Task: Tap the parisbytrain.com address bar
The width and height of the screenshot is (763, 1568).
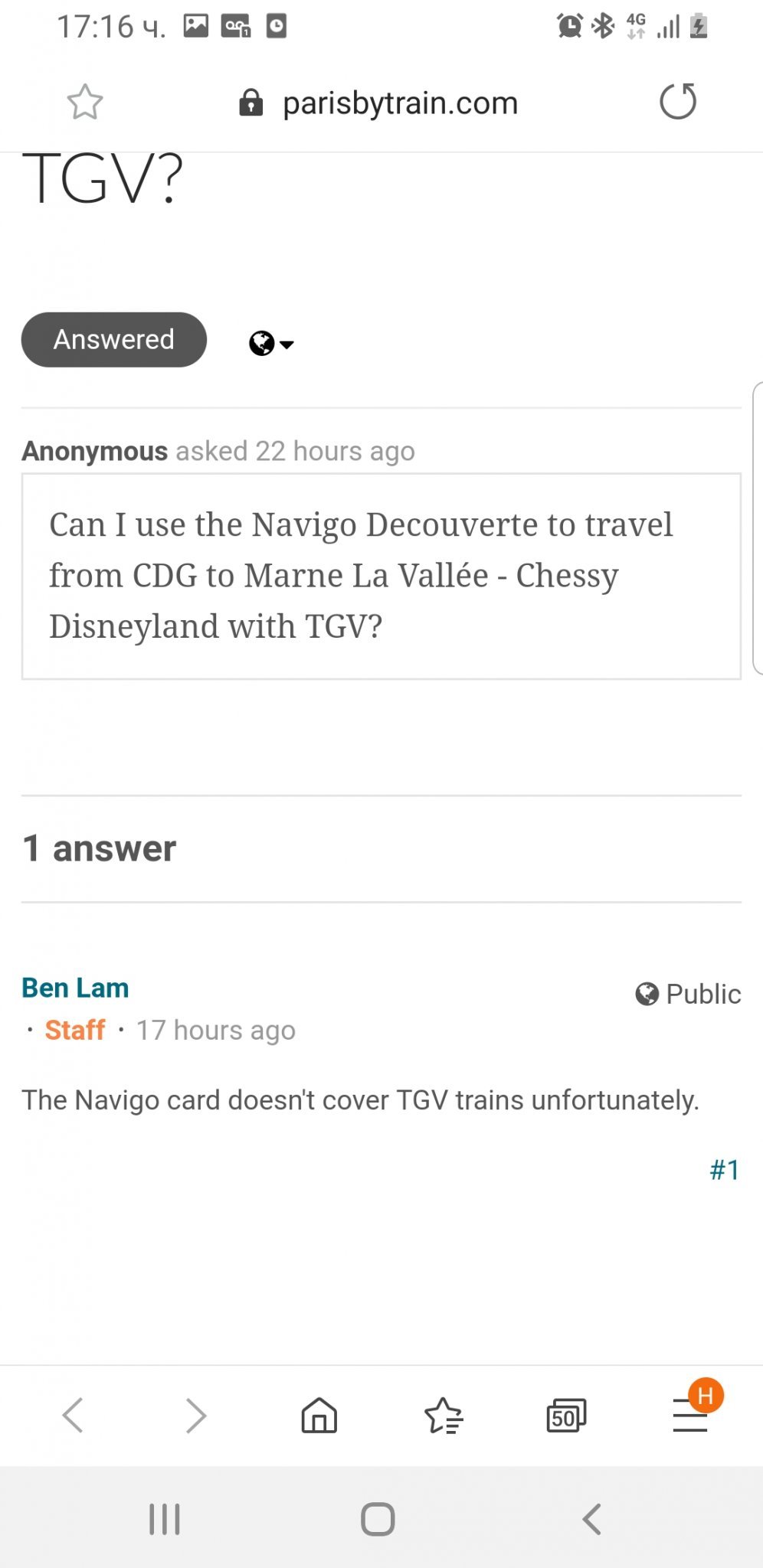Action: pos(399,103)
